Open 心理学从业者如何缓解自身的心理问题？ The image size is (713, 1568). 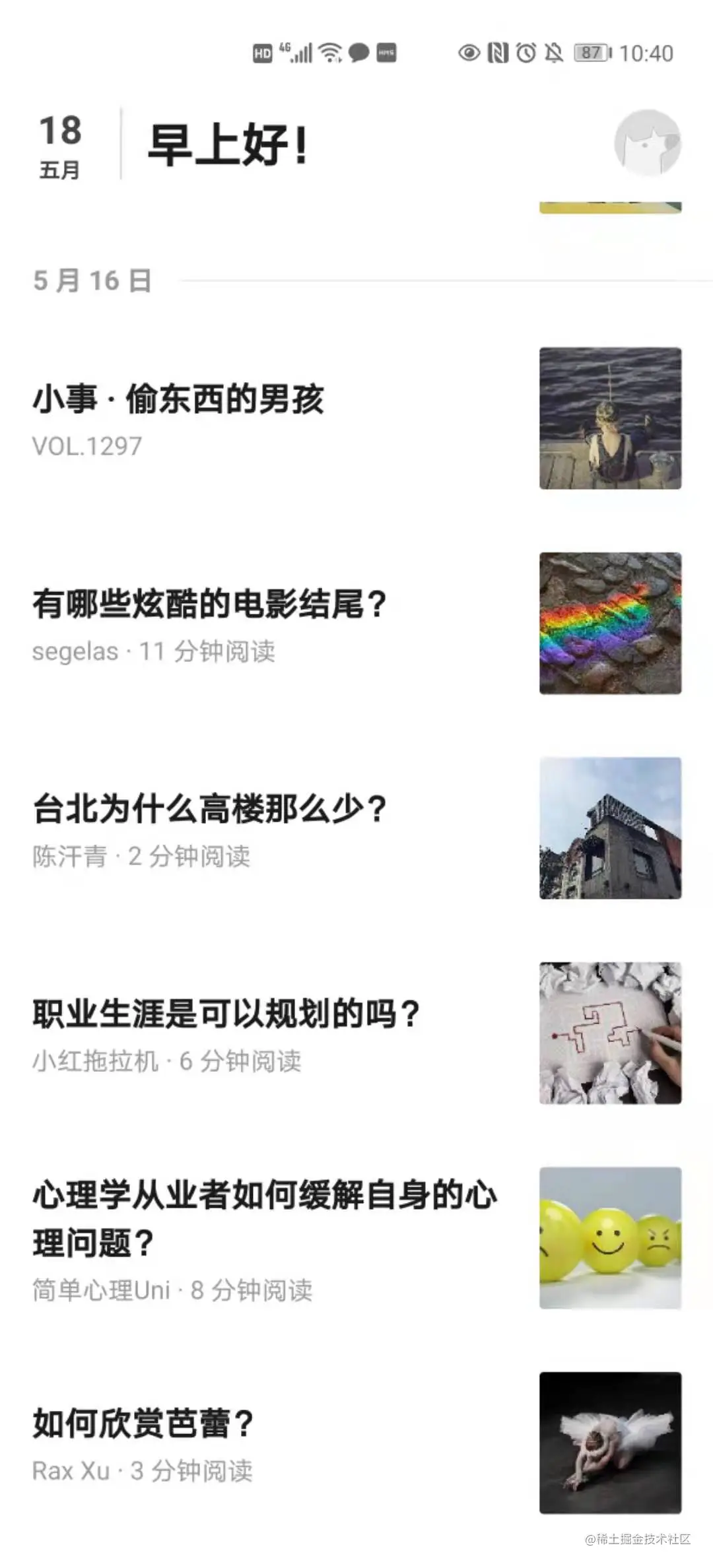pyautogui.click(x=264, y=1218)
